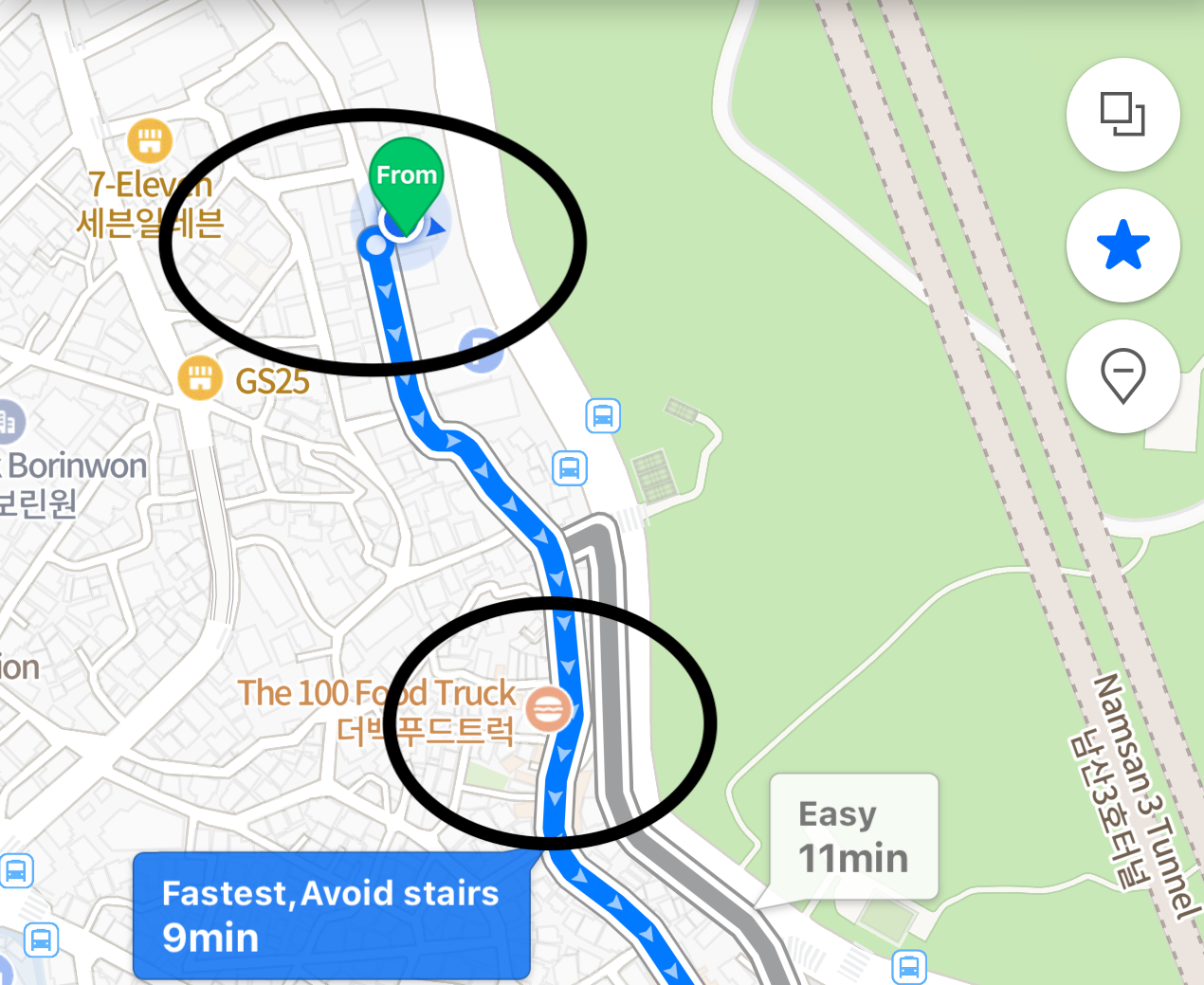Tap the location pin button

click(x=1122, y=376)
